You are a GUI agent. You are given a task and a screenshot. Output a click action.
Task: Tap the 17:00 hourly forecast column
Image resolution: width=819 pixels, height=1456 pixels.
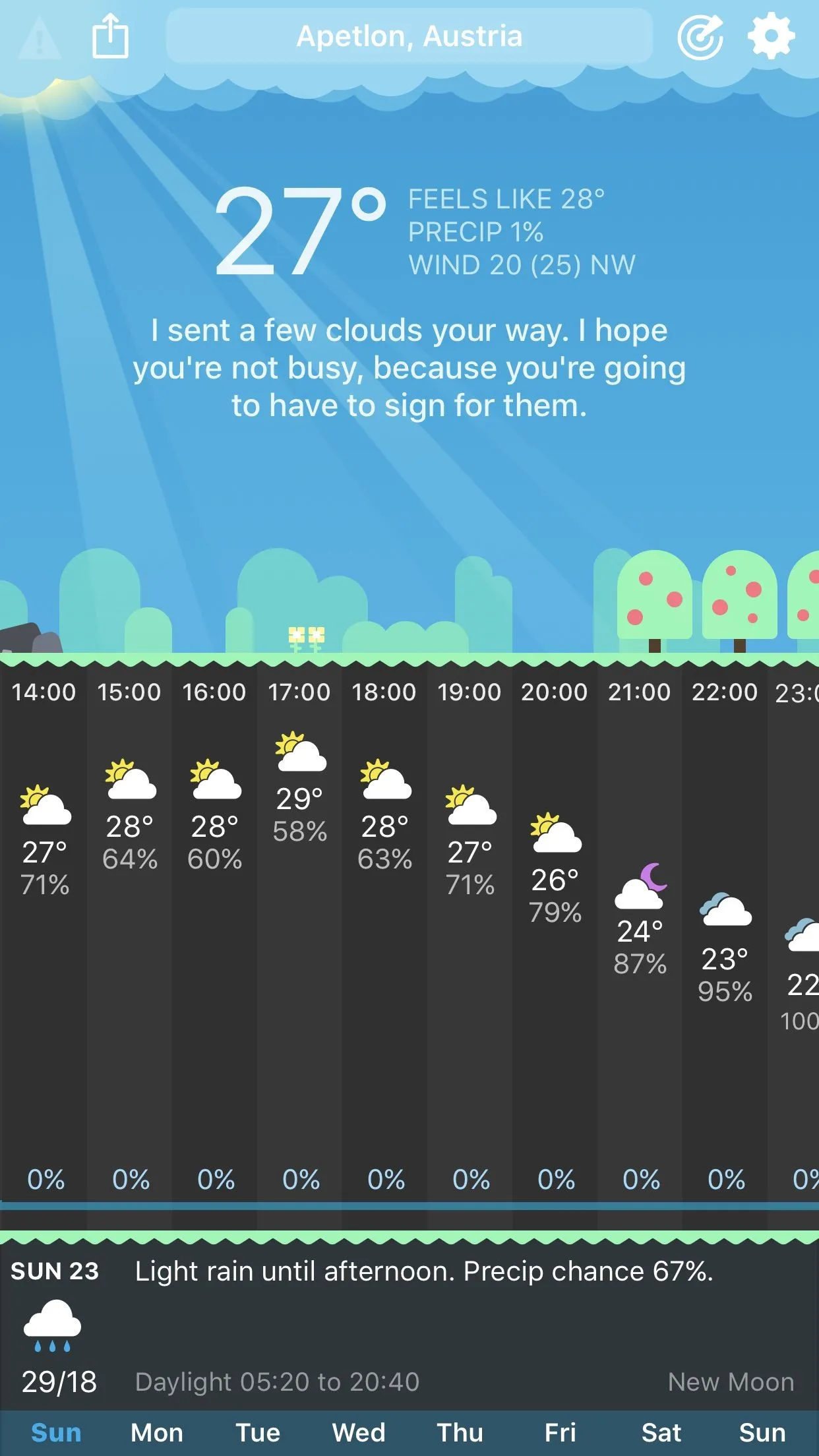[300, 923]
